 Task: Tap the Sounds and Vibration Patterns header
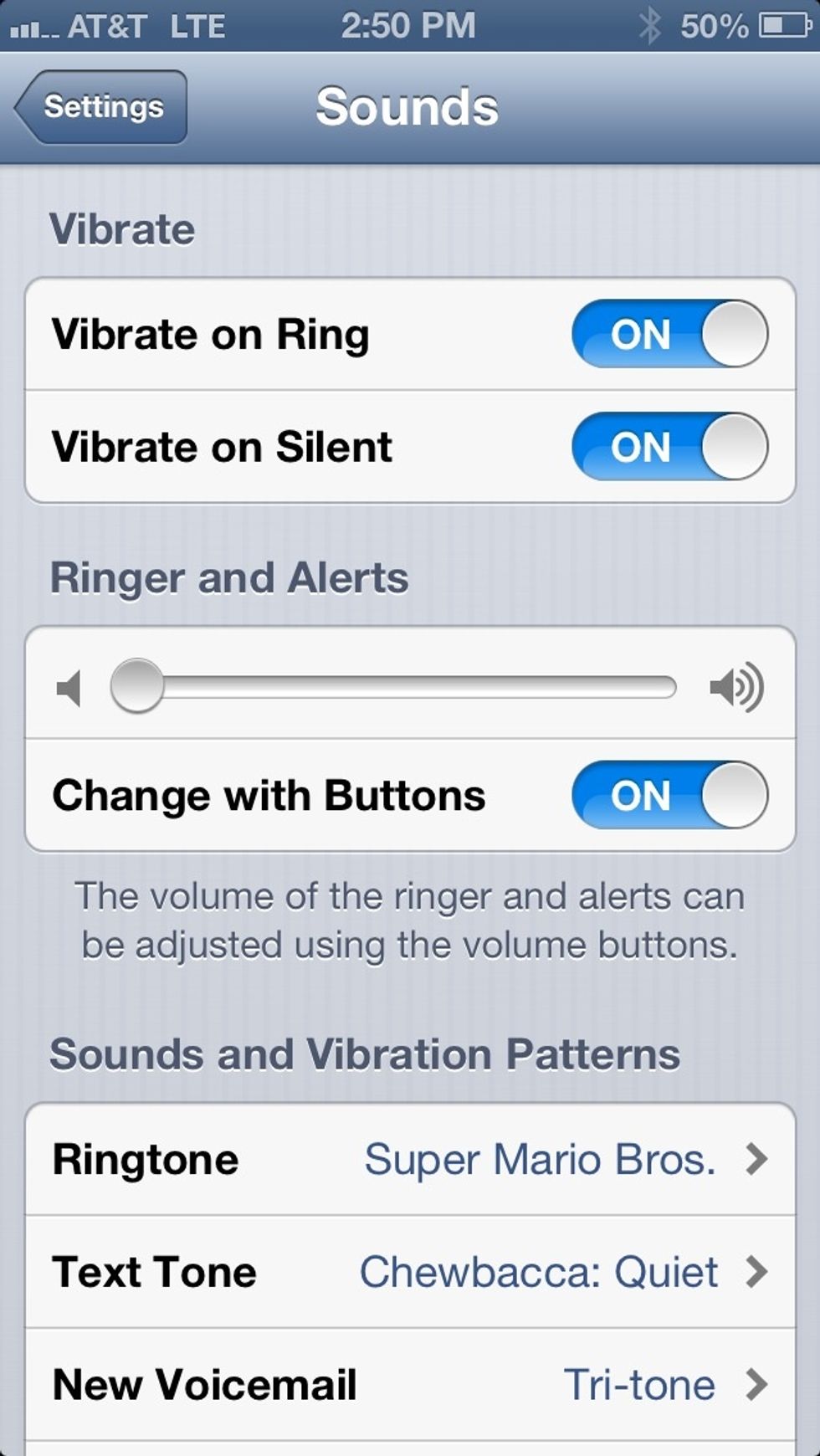pos(366,1054)
